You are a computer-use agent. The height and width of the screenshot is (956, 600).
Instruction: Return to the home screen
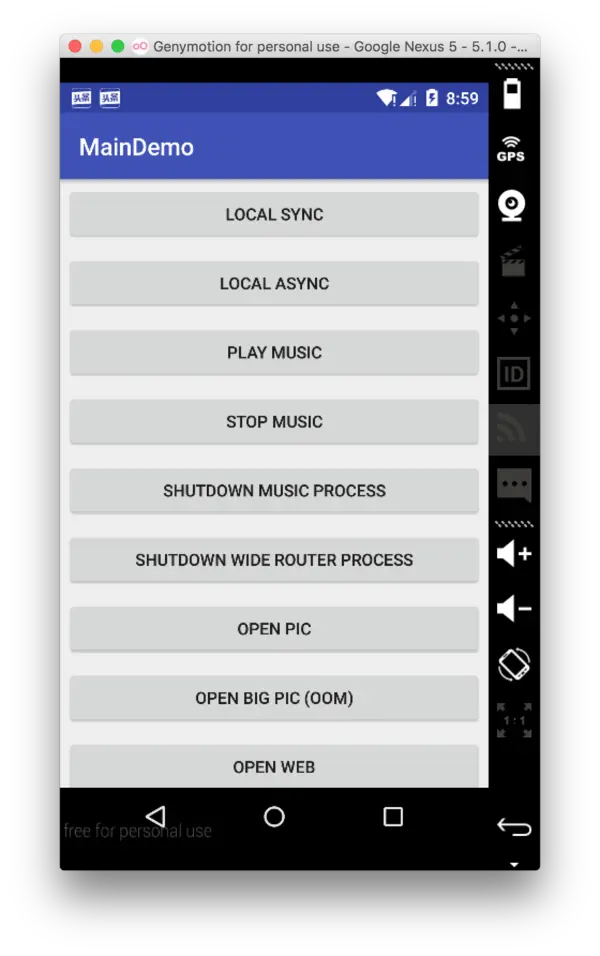274,817
